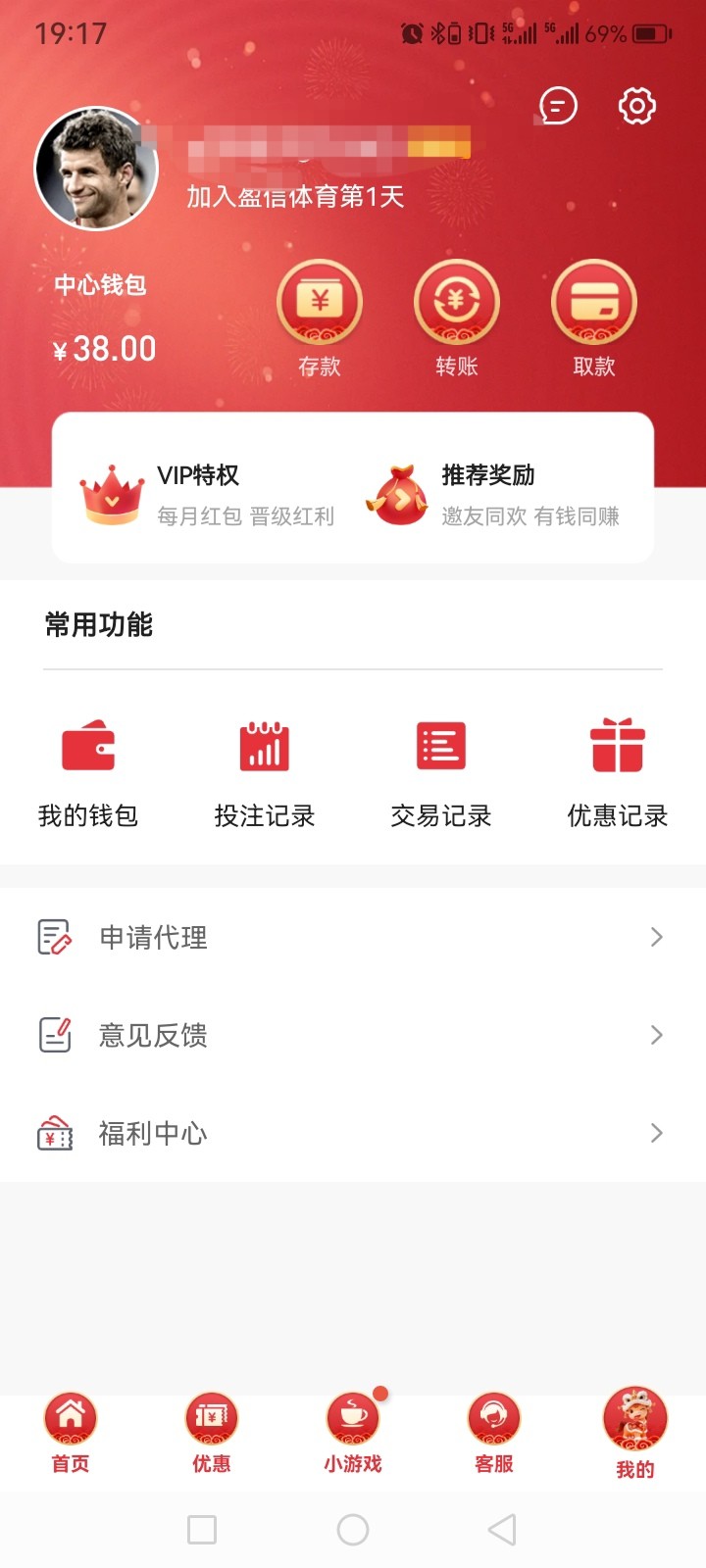Screen dimensions: 706x1568
Task: Tap the profile avatar photo
Action: pos(96,169)
